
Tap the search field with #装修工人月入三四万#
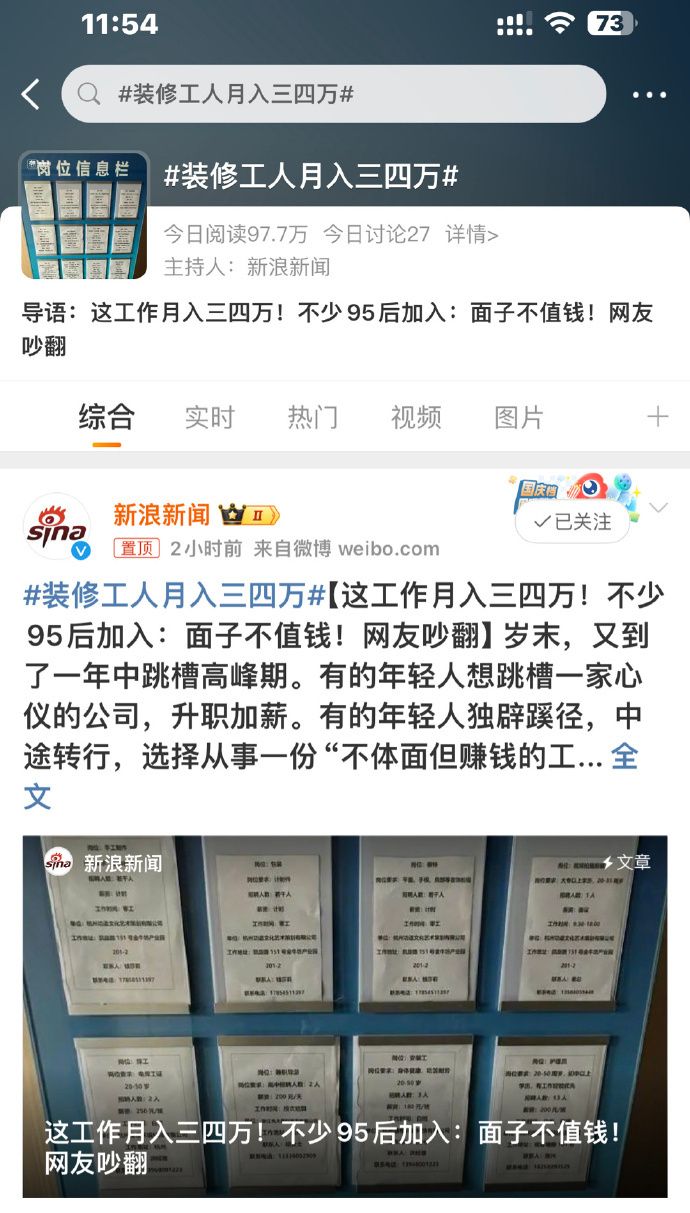[333, 95]
